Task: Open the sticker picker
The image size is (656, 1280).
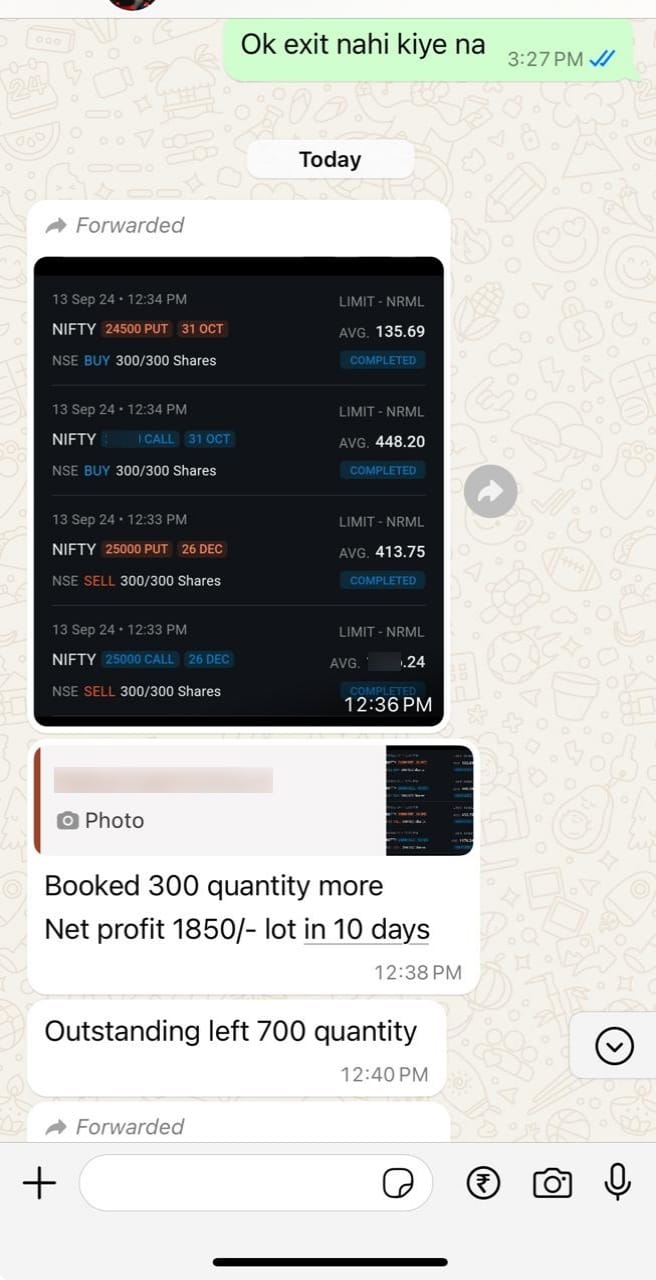Action: pyautogui.click(x=398, y=1184)
